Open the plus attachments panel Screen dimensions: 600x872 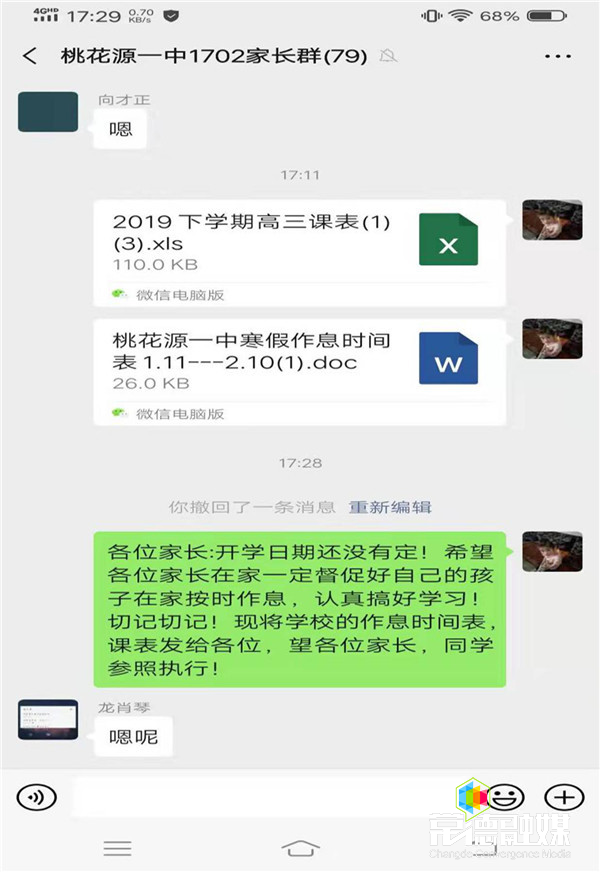coord(563,797)
